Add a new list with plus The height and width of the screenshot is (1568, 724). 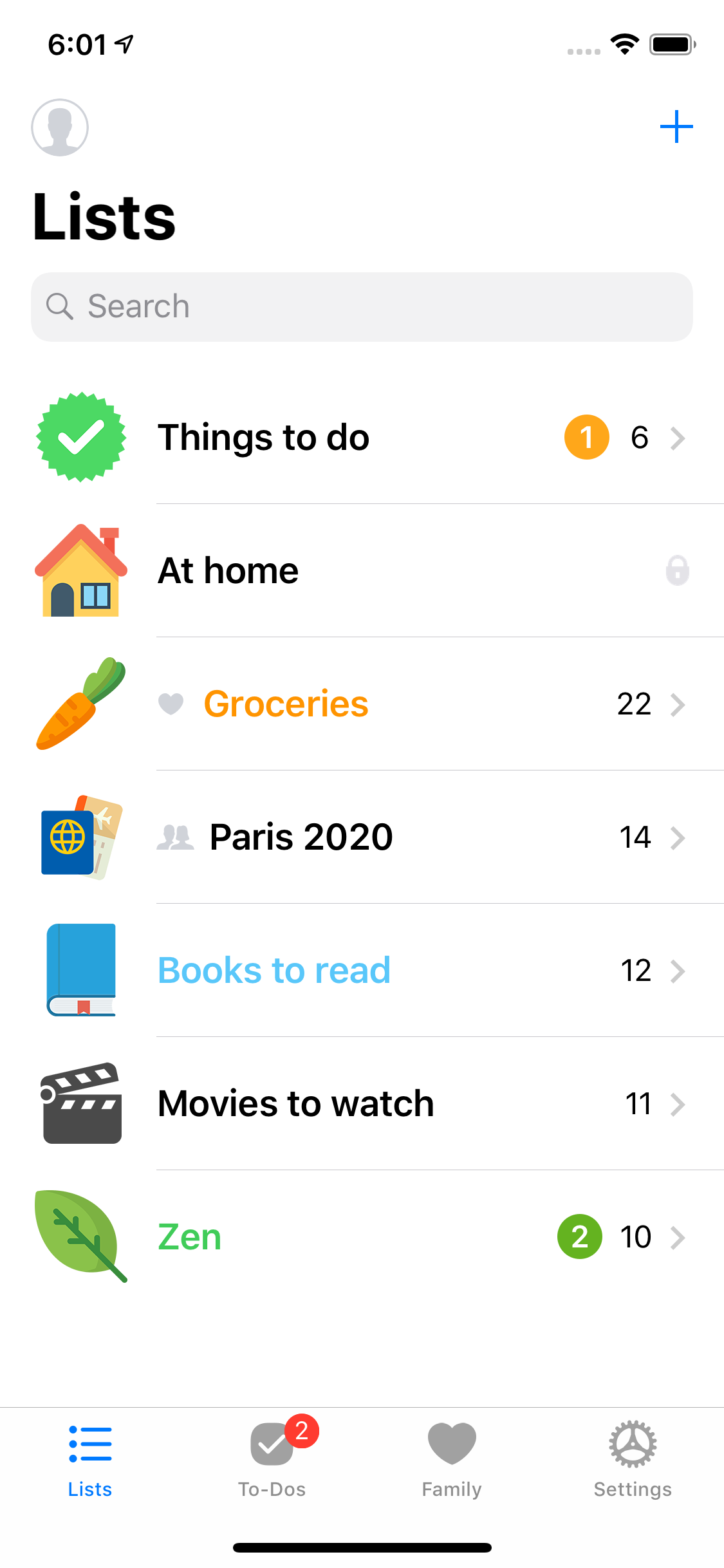pyautogui.click(x=676, y=127)
